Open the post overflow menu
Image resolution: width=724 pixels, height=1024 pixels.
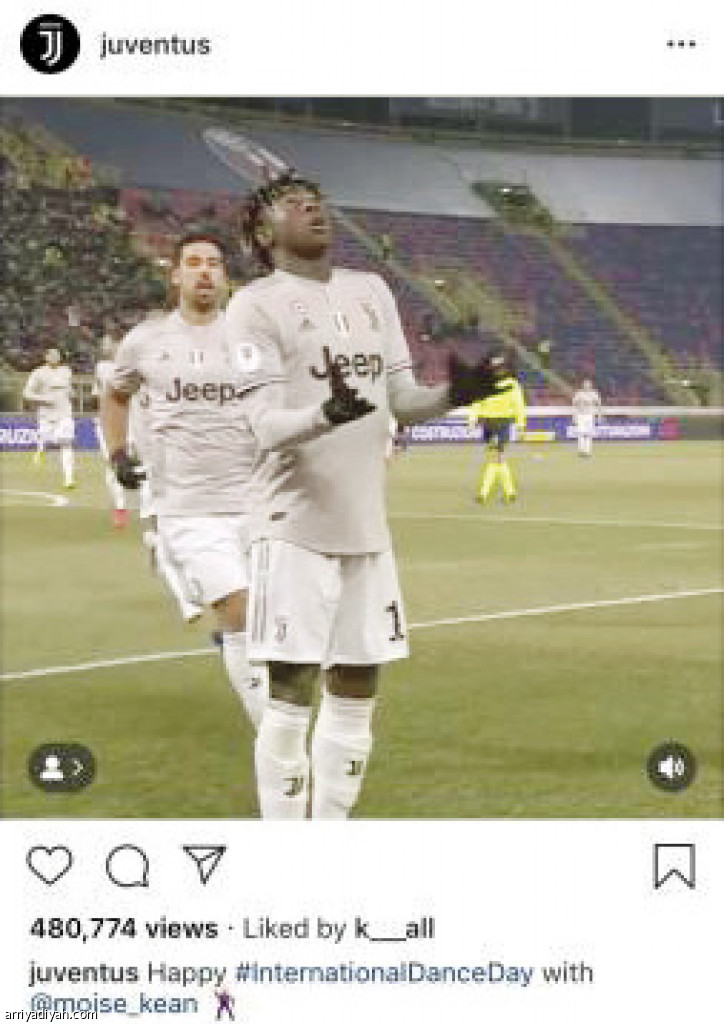pos(681,44)
